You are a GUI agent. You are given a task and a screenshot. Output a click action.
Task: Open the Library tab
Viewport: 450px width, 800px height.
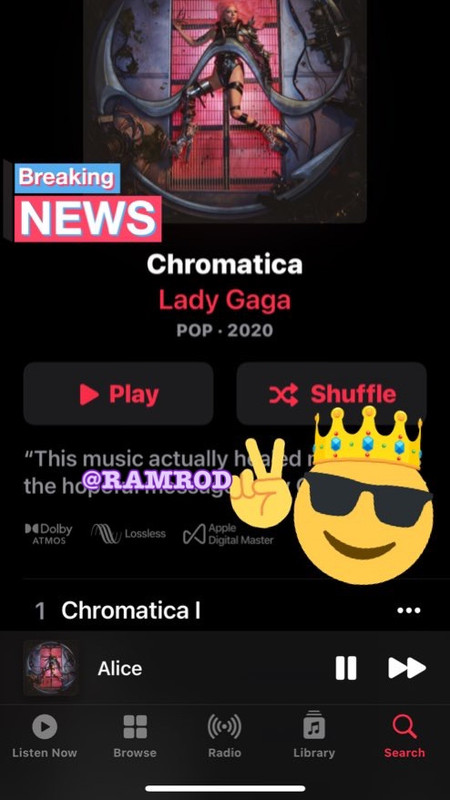click(314, 736)
